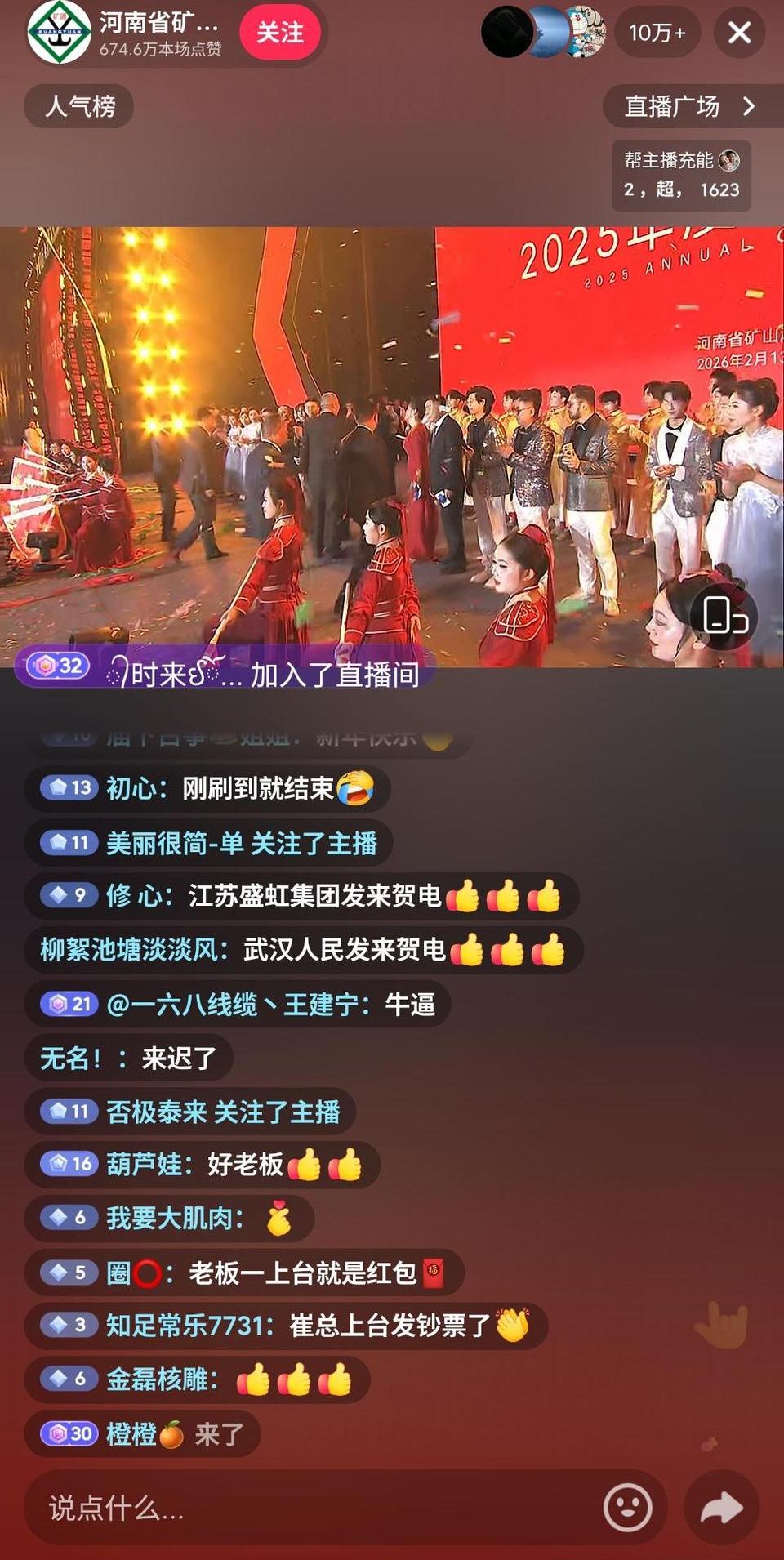Follow the streamer via 关注 button

[x=282, y=33]
